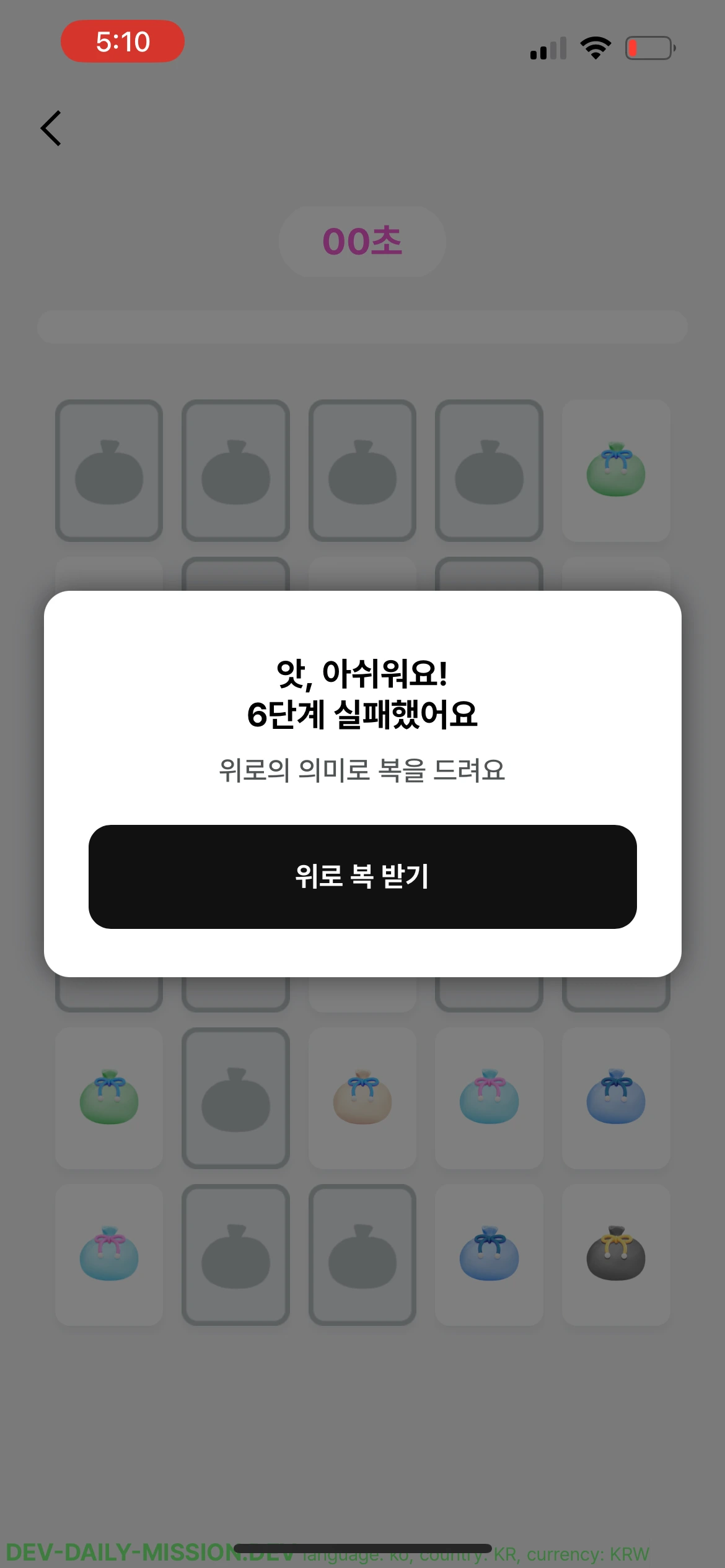Tap the beige pouch card with blue ribbon
725x1568 pixels.
pyautogui.click(x=362, y=1099)
